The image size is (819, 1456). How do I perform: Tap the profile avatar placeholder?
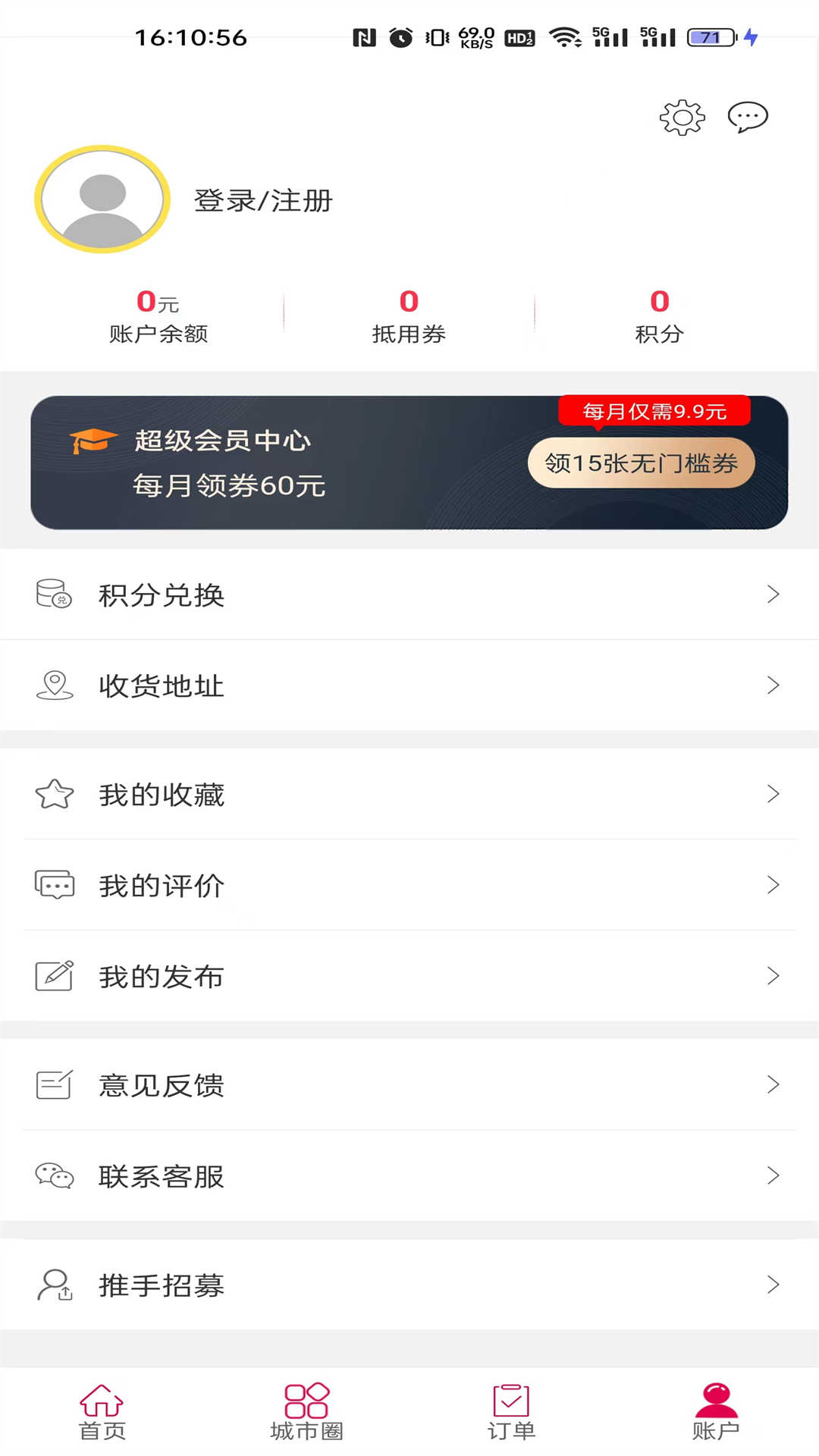[x=102, y=199]
